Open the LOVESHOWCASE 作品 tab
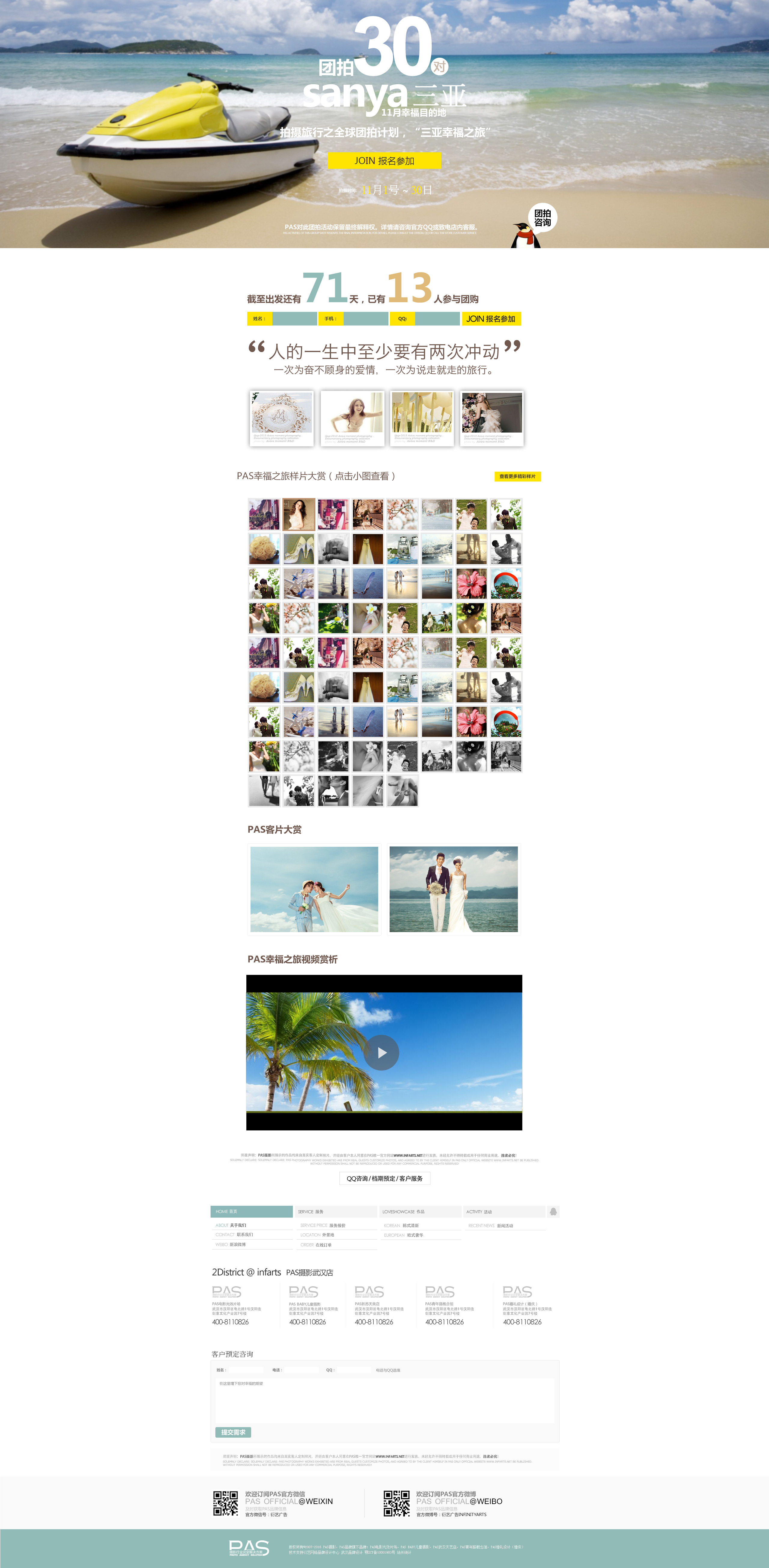 [x=420, y=1211]
